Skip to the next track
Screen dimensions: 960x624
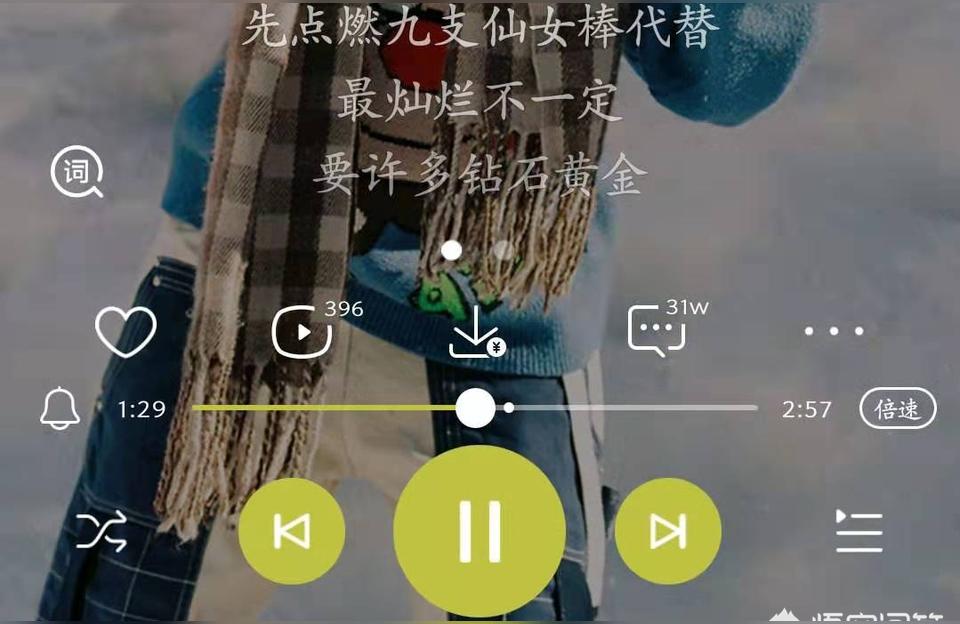[x=667, y=531]
